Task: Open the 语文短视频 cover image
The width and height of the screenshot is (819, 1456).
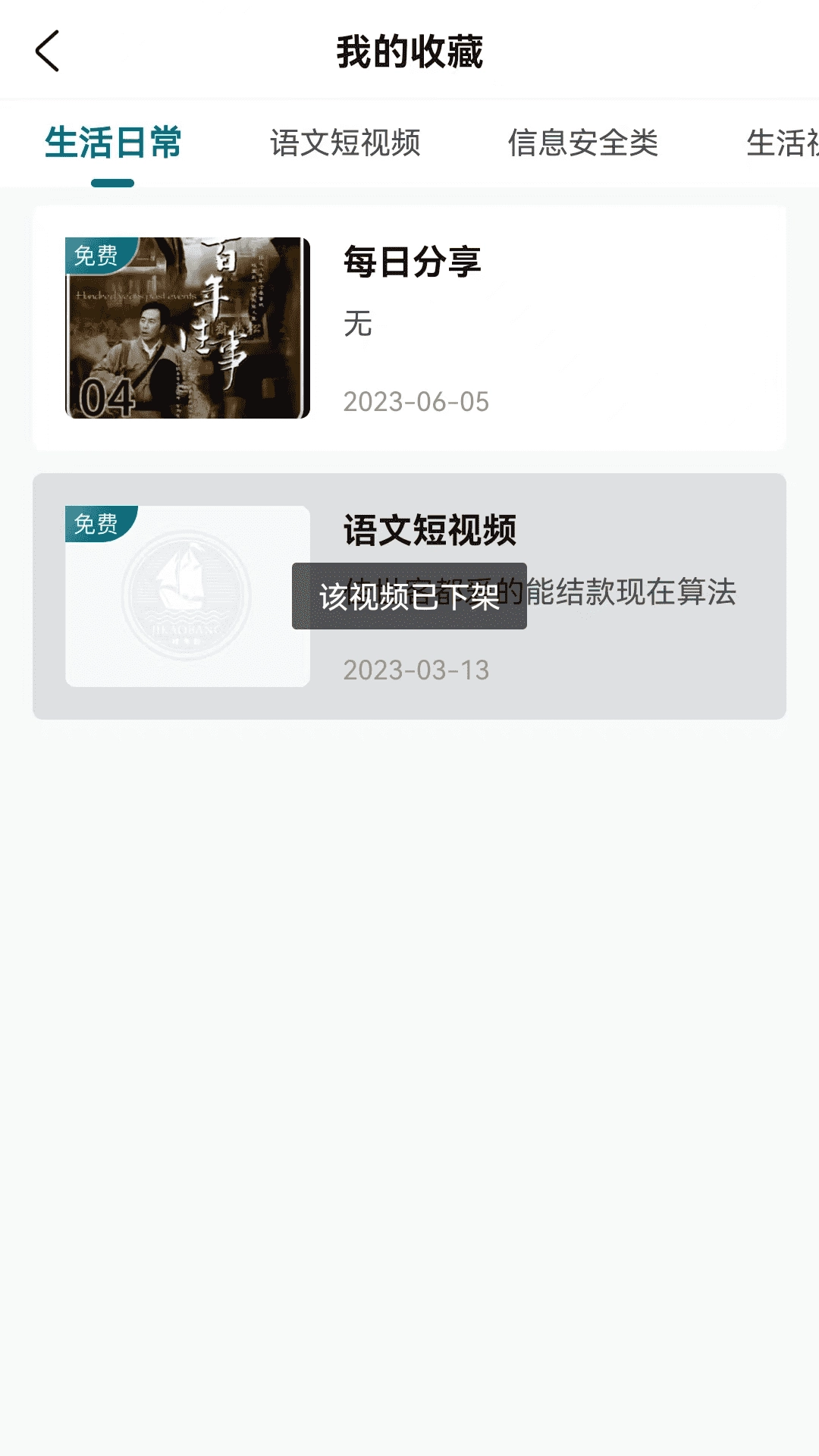Action: [188, 595]
